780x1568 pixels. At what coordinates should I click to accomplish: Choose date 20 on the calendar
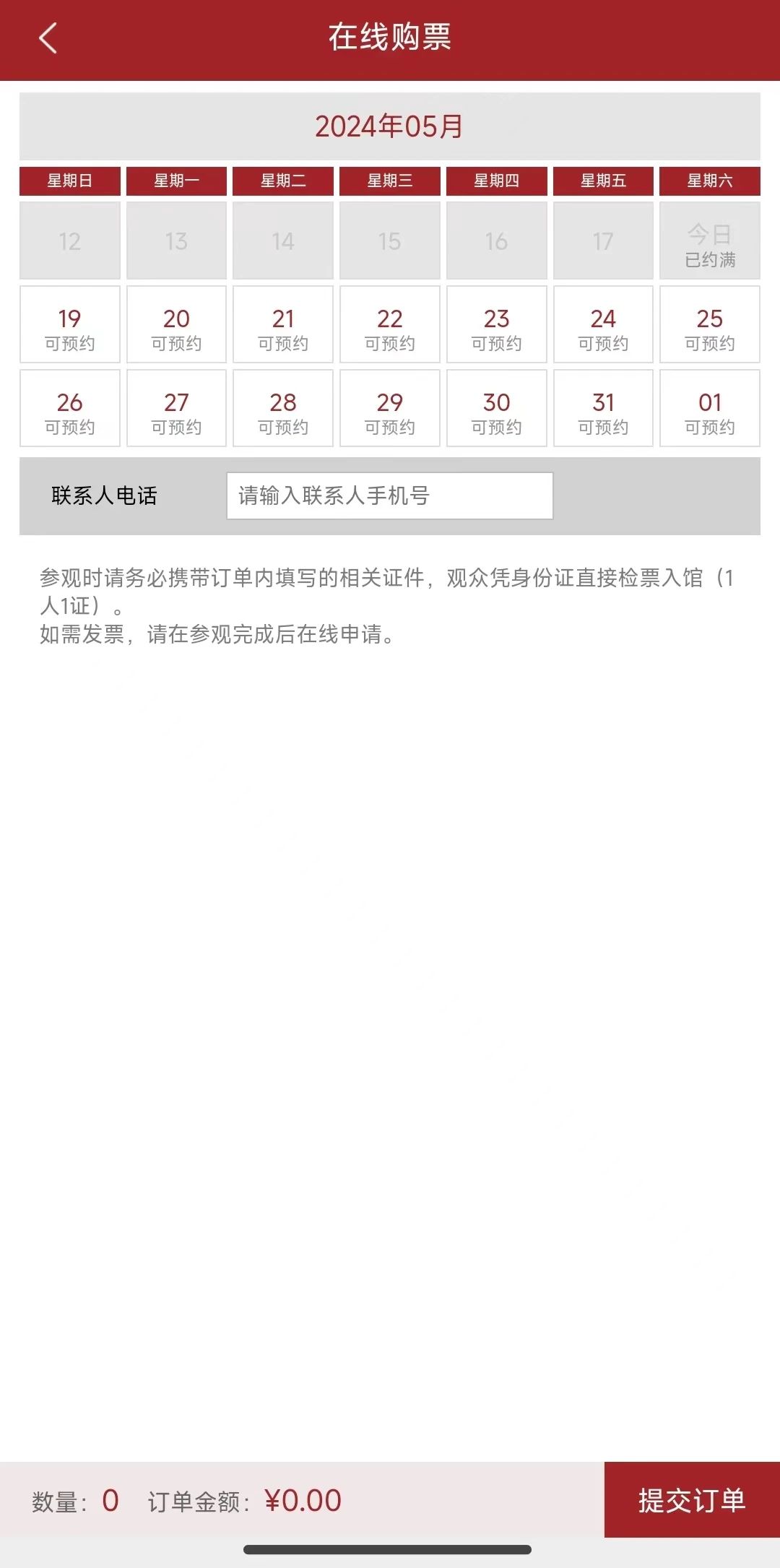[176, 325]
